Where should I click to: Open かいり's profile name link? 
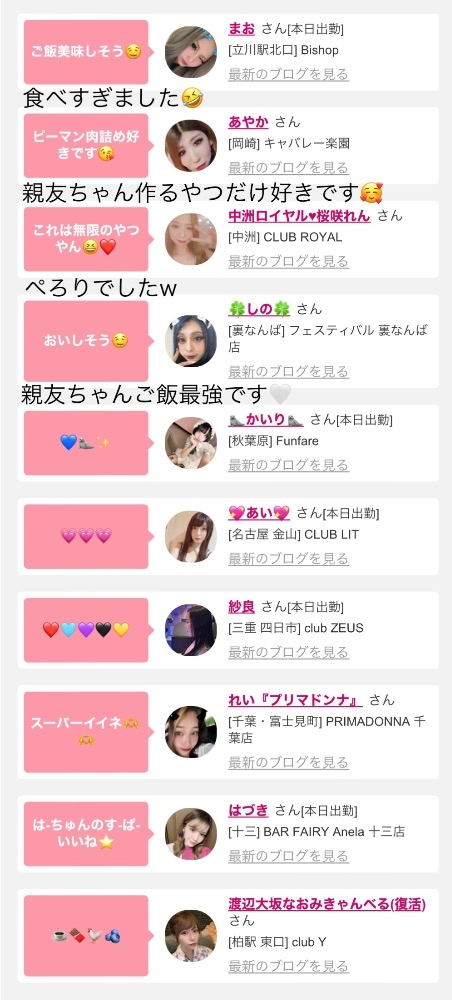(x=266, y=420)
